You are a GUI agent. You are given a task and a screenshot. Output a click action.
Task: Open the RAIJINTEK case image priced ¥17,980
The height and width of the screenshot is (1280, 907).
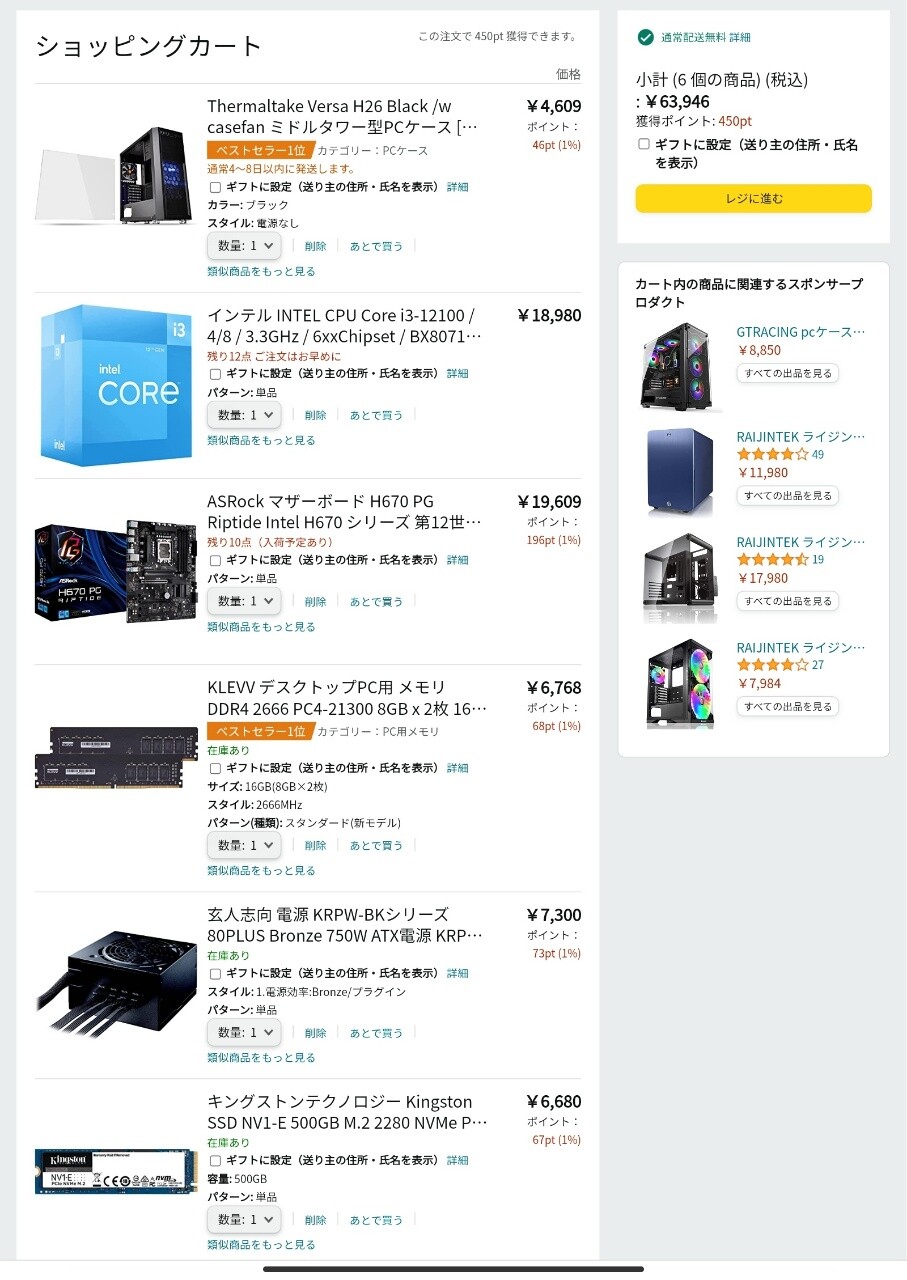pos(680,577)
